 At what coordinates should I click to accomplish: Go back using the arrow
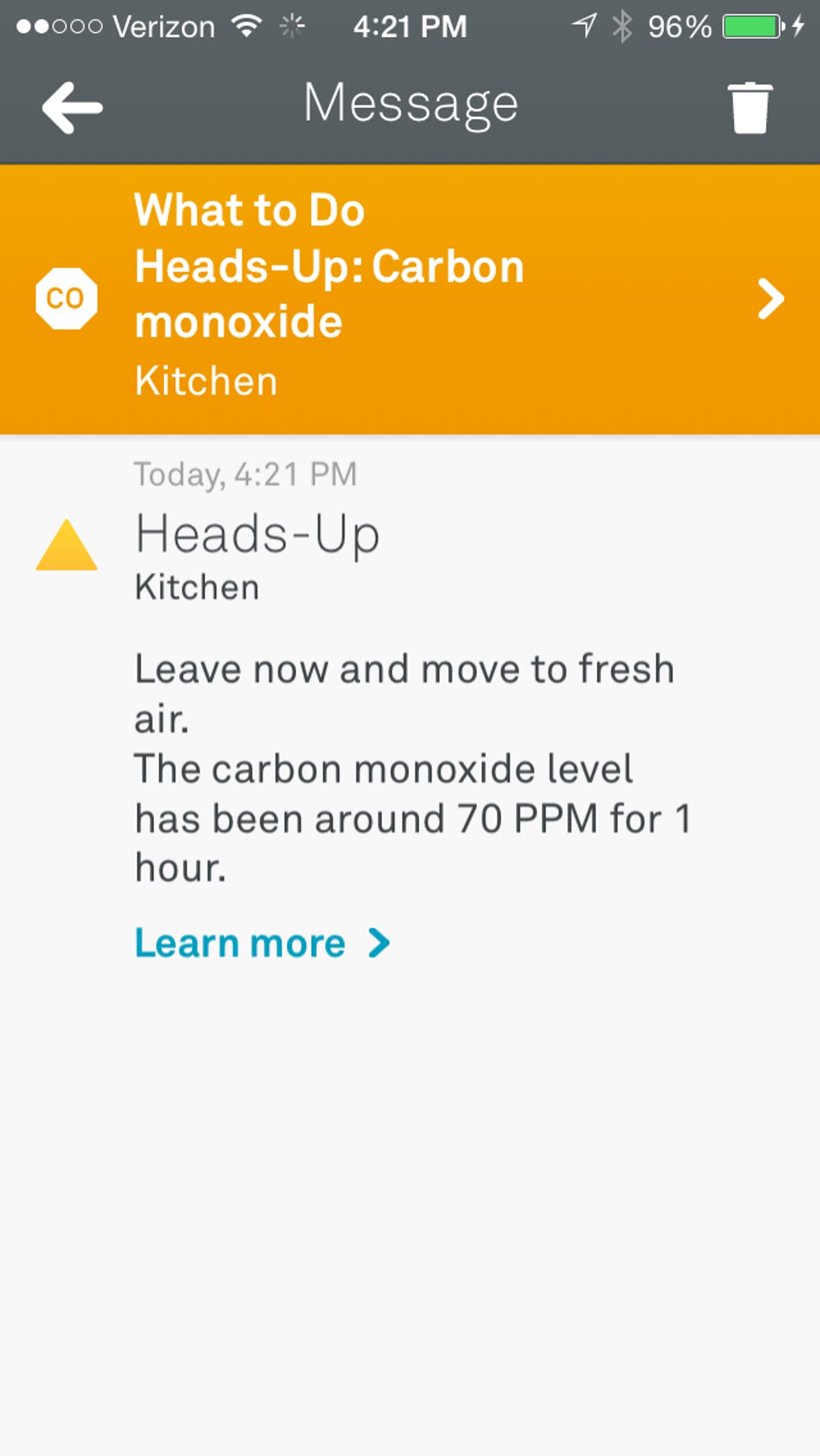(72, 107)
